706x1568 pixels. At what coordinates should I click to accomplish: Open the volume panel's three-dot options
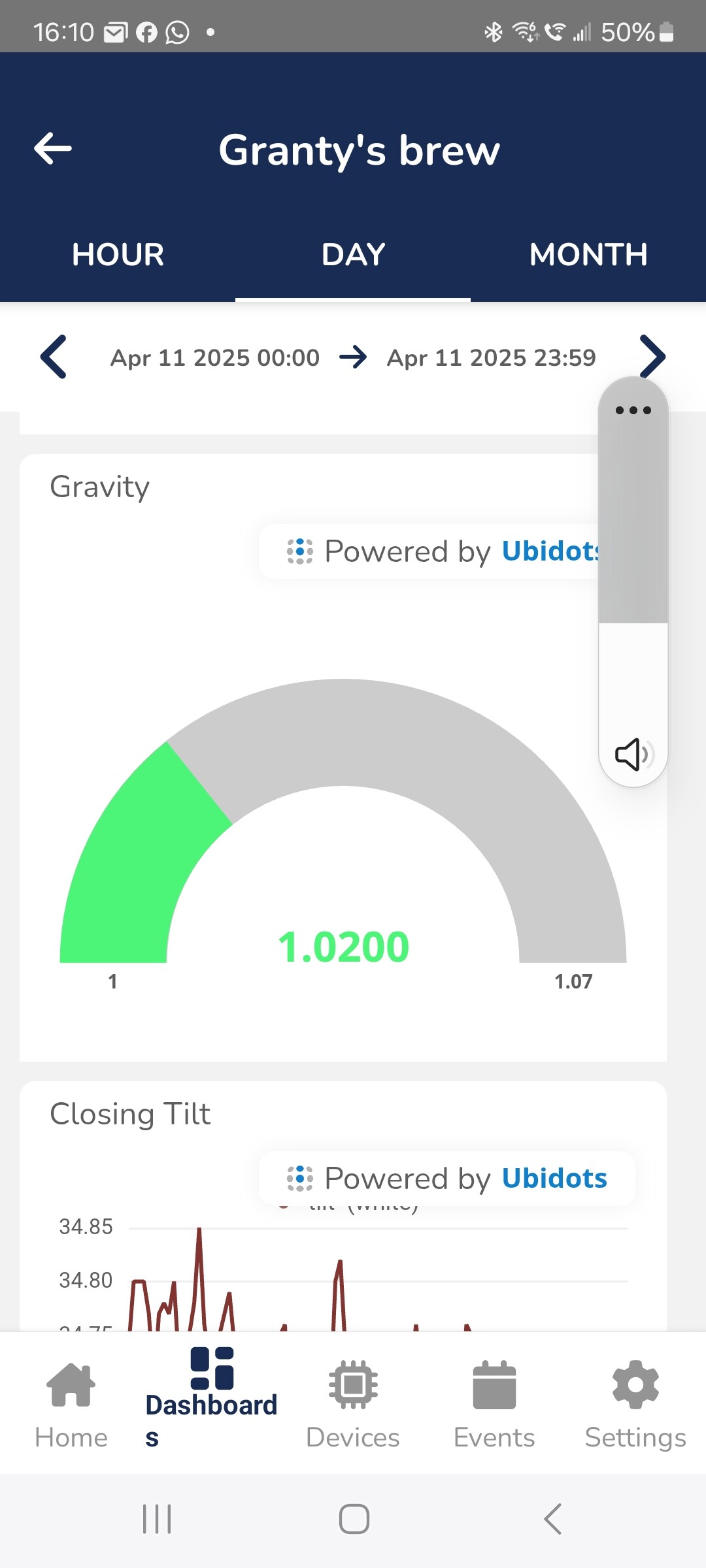point(633,410)
